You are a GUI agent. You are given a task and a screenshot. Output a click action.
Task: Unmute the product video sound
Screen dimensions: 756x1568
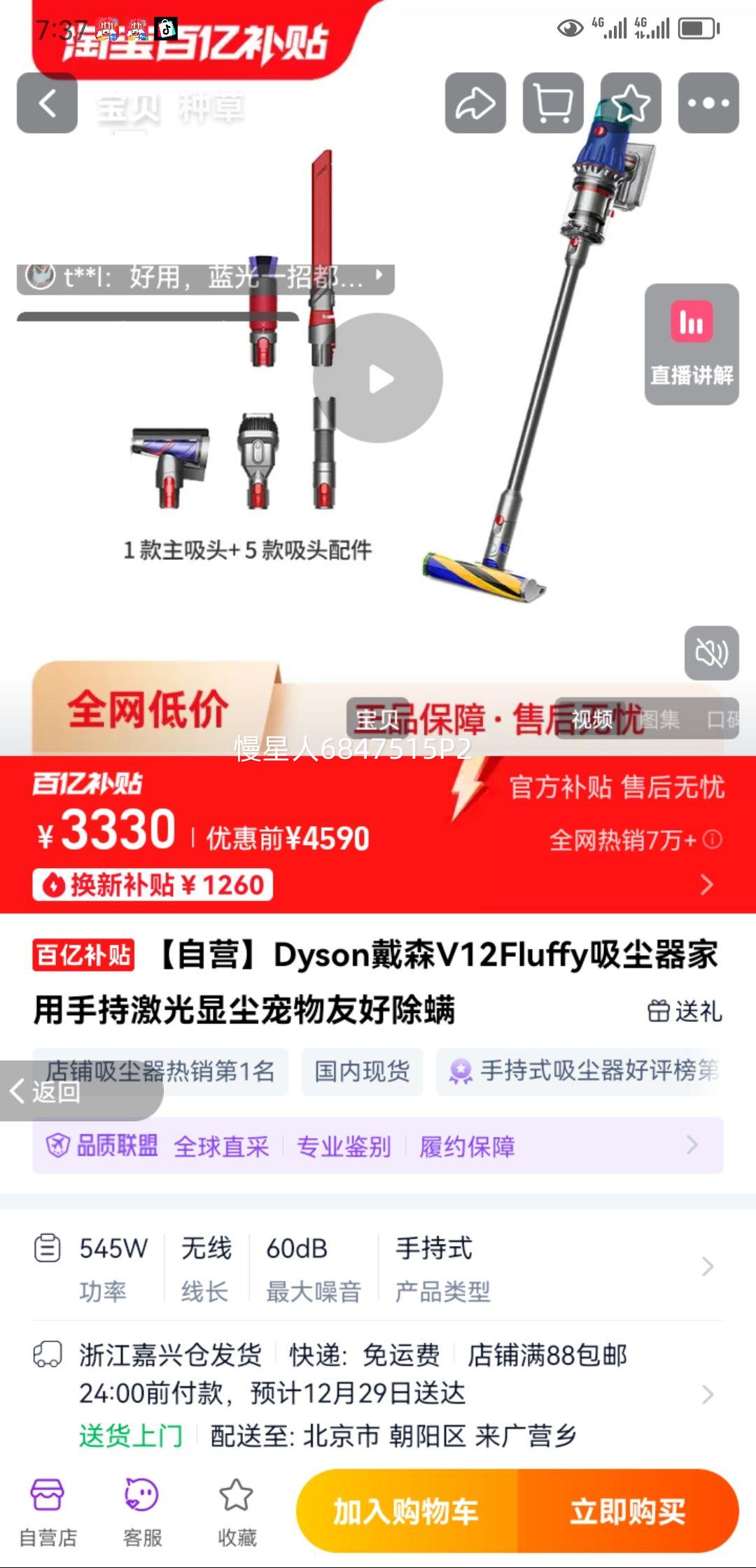click(x=713, y=652)
